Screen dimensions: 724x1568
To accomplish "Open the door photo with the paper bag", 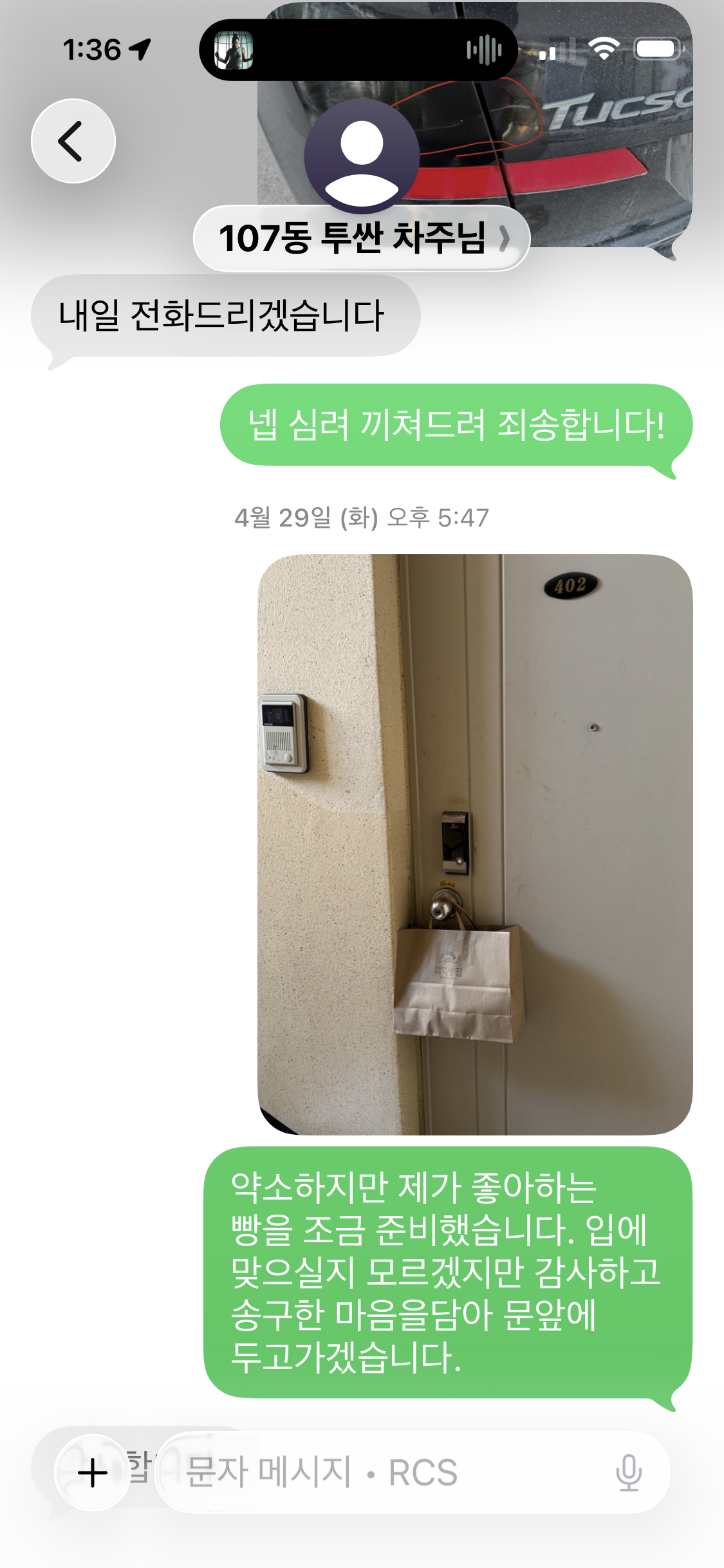I will click(x=475, y=844).
